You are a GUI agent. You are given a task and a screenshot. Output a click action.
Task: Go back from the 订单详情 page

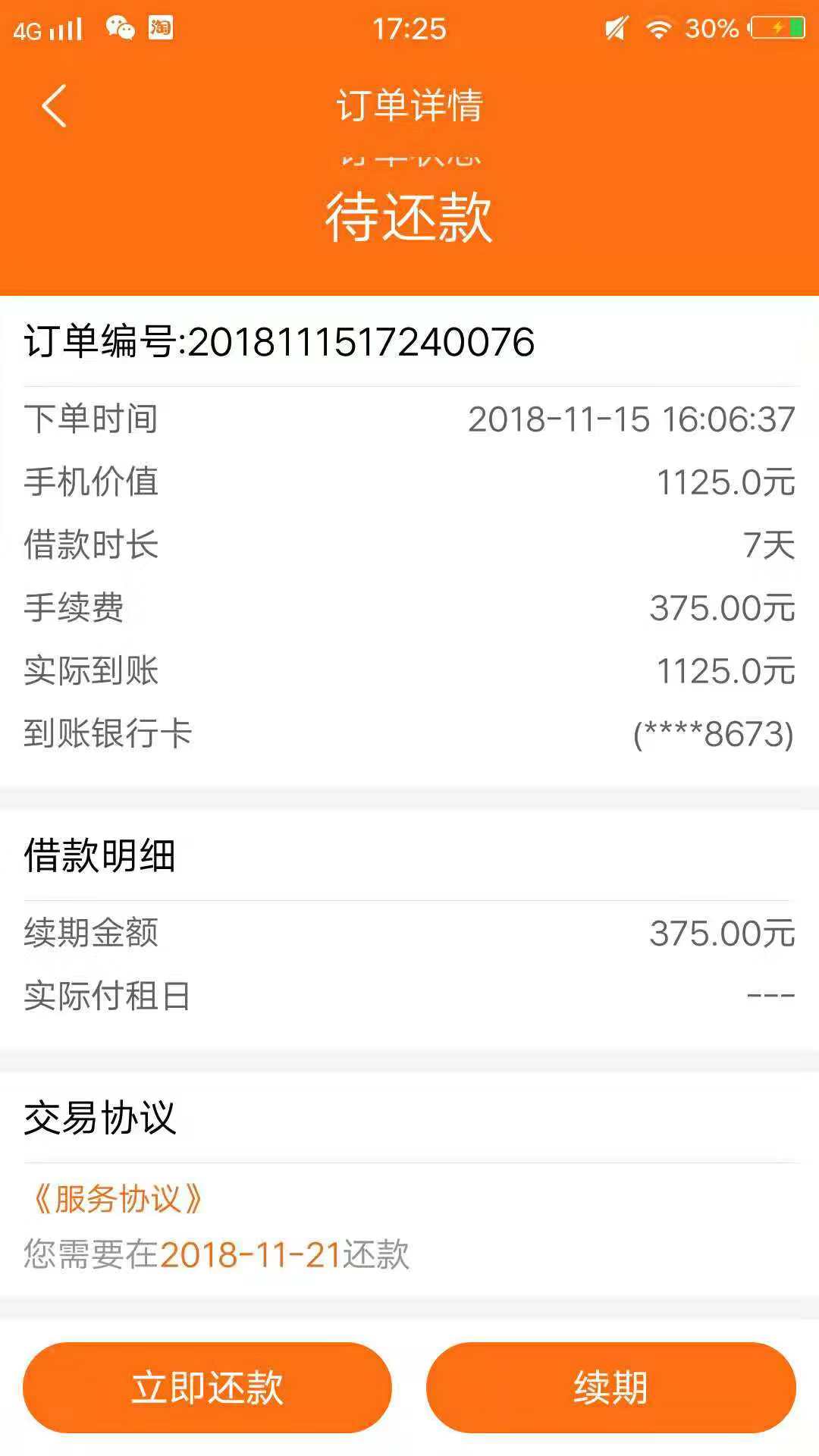(x=54, y=105)
